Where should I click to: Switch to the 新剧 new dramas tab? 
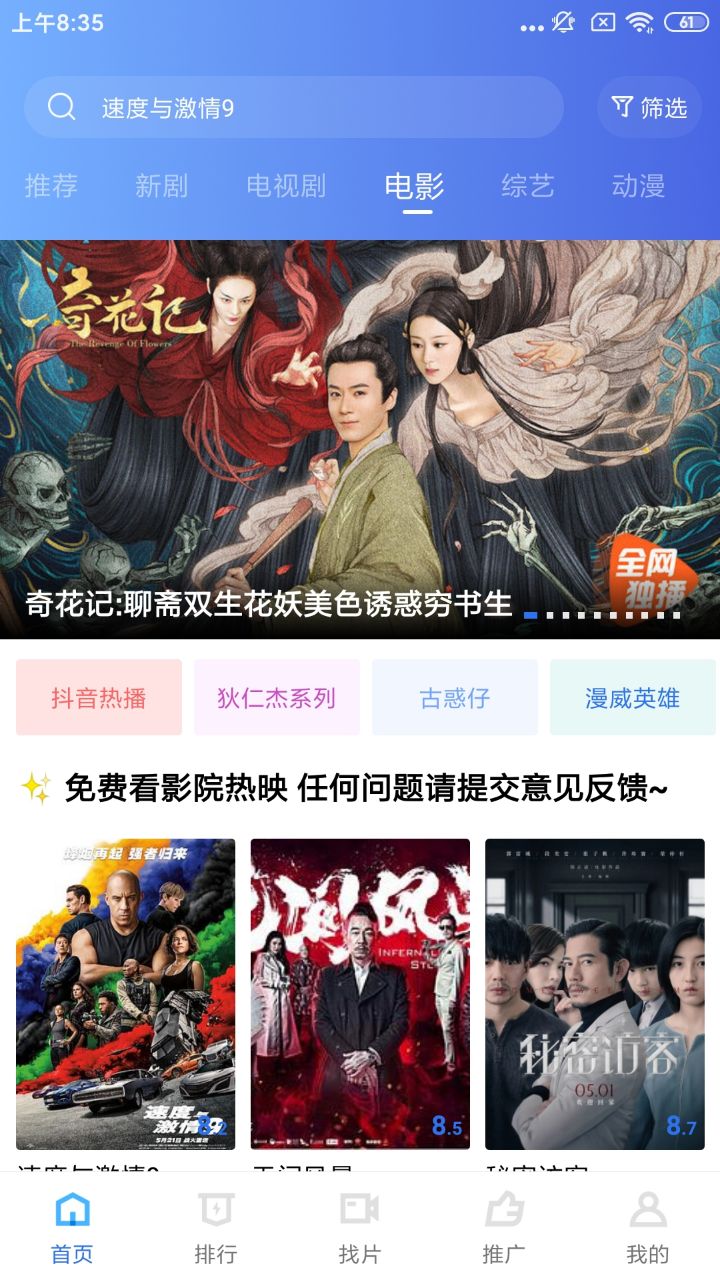(x=163, y=186)
